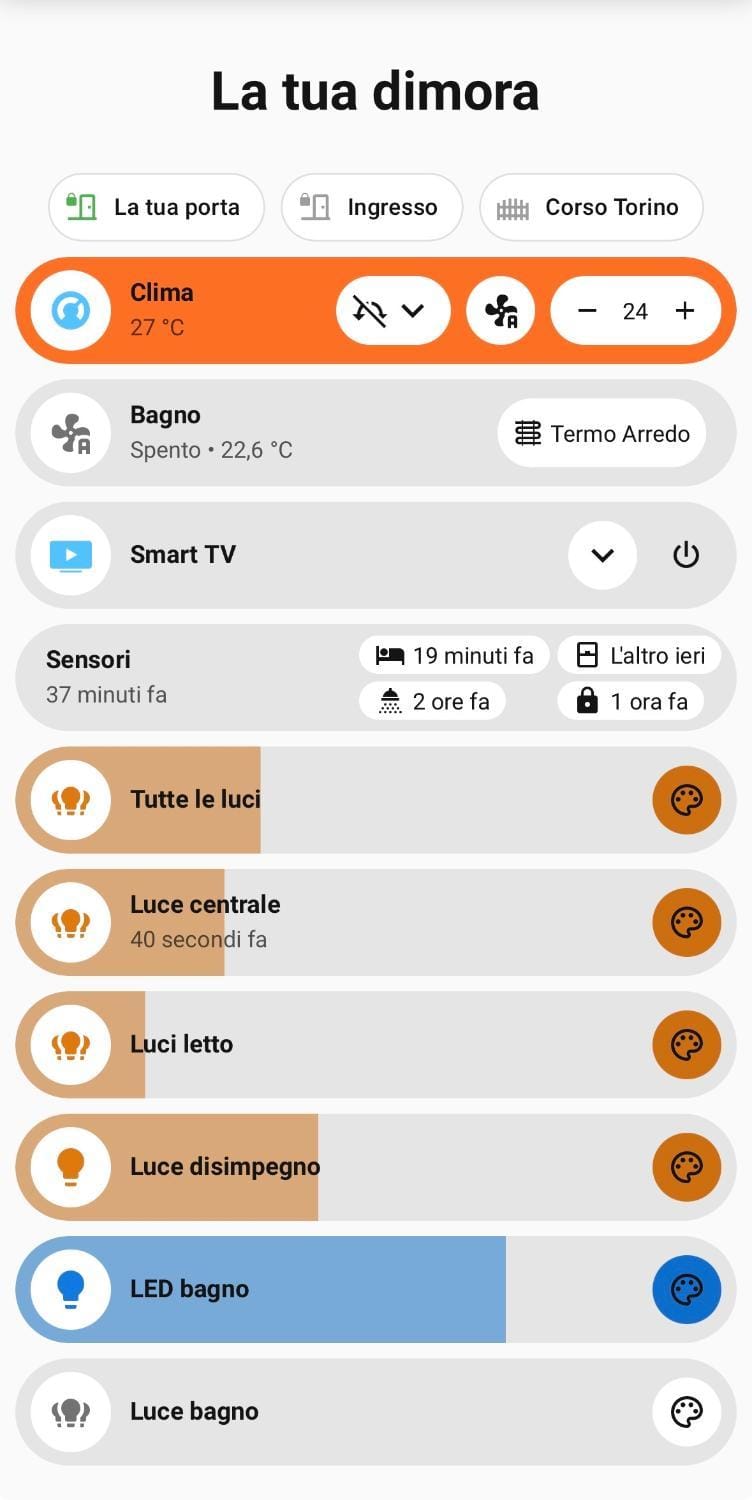
Task: Tap the shower sensor icon showing 2 ore fa
Action: click(432, 700)
